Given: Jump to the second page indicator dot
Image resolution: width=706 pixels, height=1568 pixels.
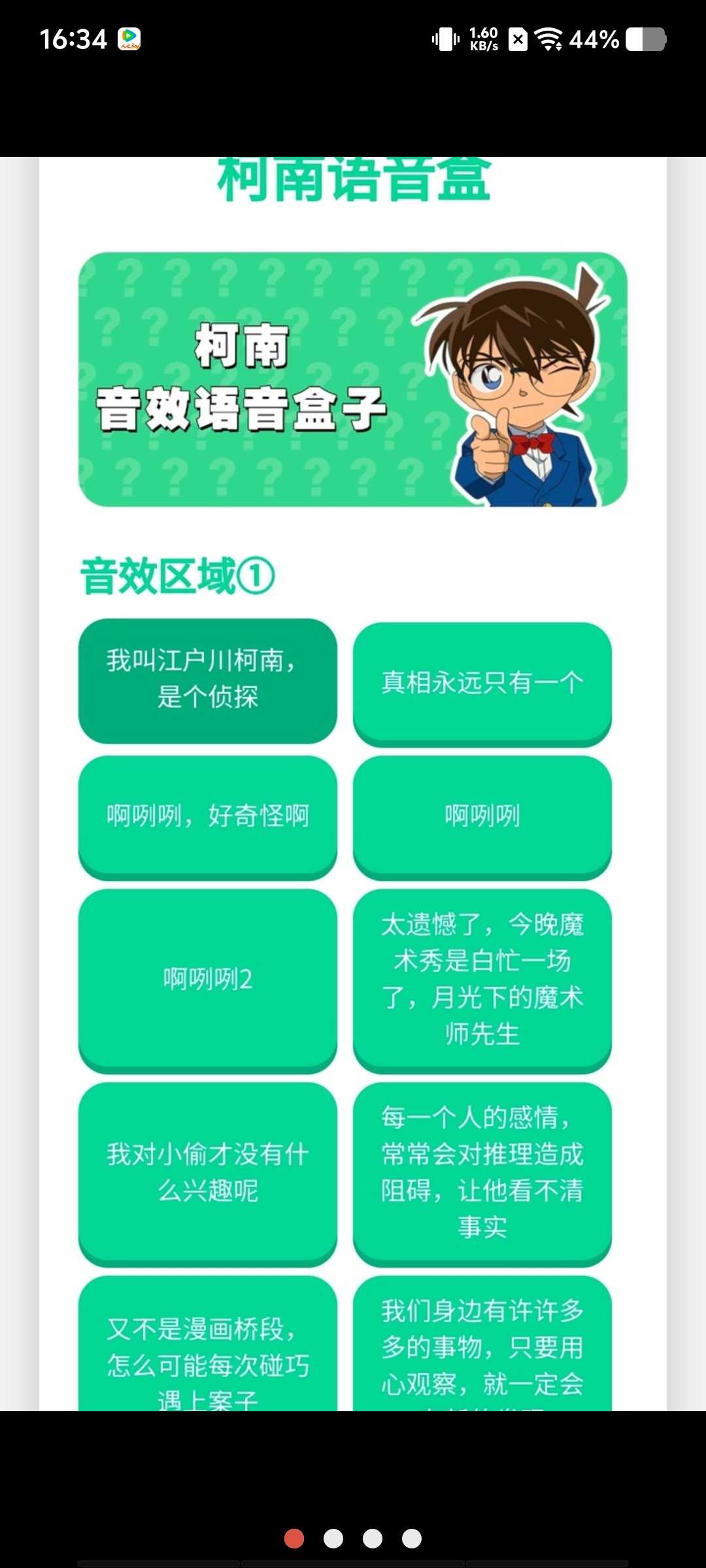Looking at the screenshot, I should point(333,1539).
